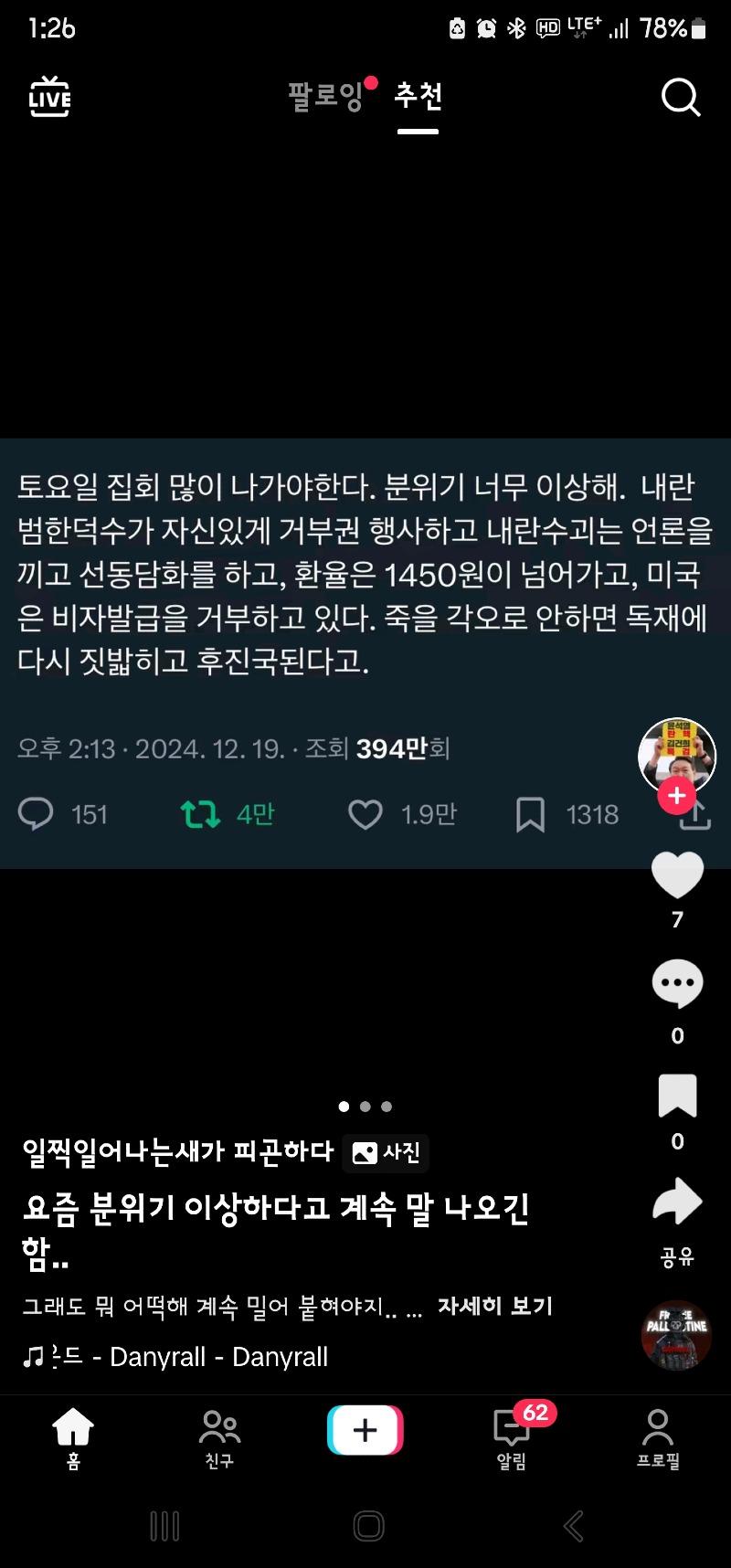The height and width of the screenshot is (1568, 731).
Task: Open 일찍일어나는새가 피곤하다 profile
Action: 178,1151
